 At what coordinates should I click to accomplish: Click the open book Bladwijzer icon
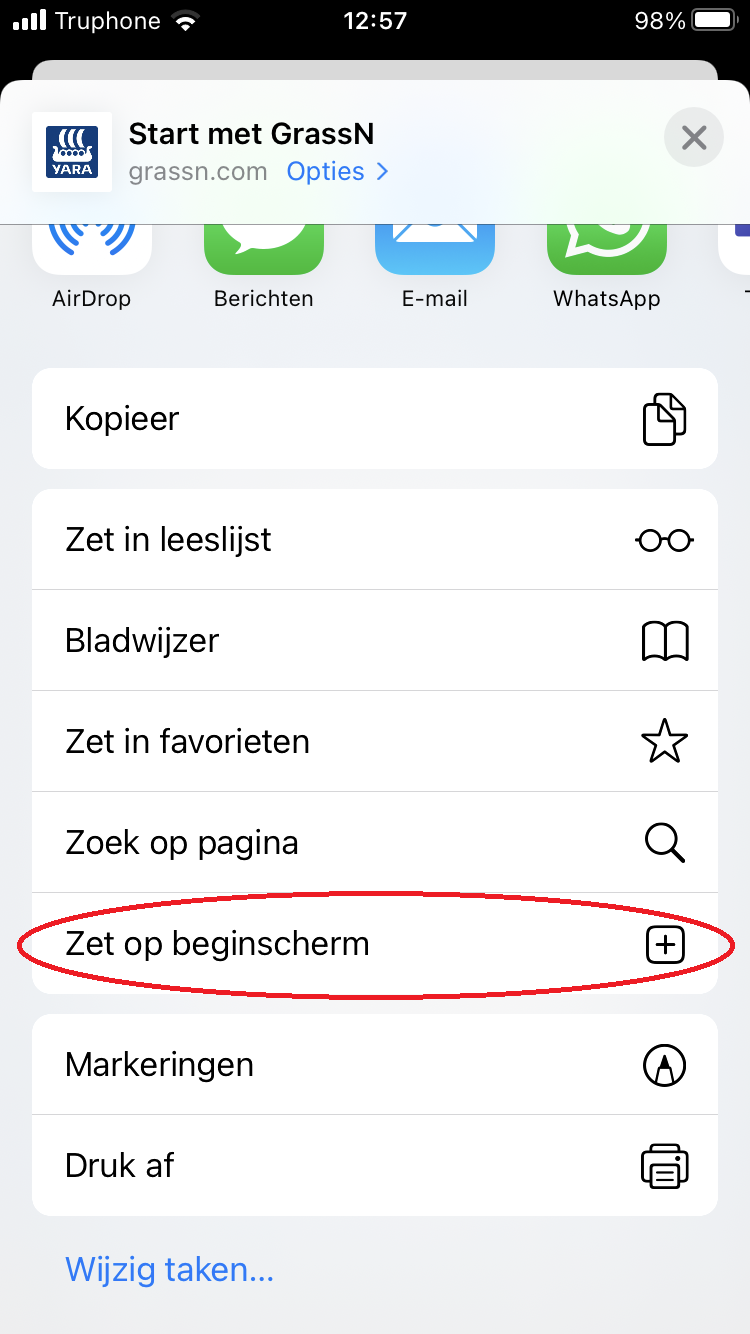point(664,641)
